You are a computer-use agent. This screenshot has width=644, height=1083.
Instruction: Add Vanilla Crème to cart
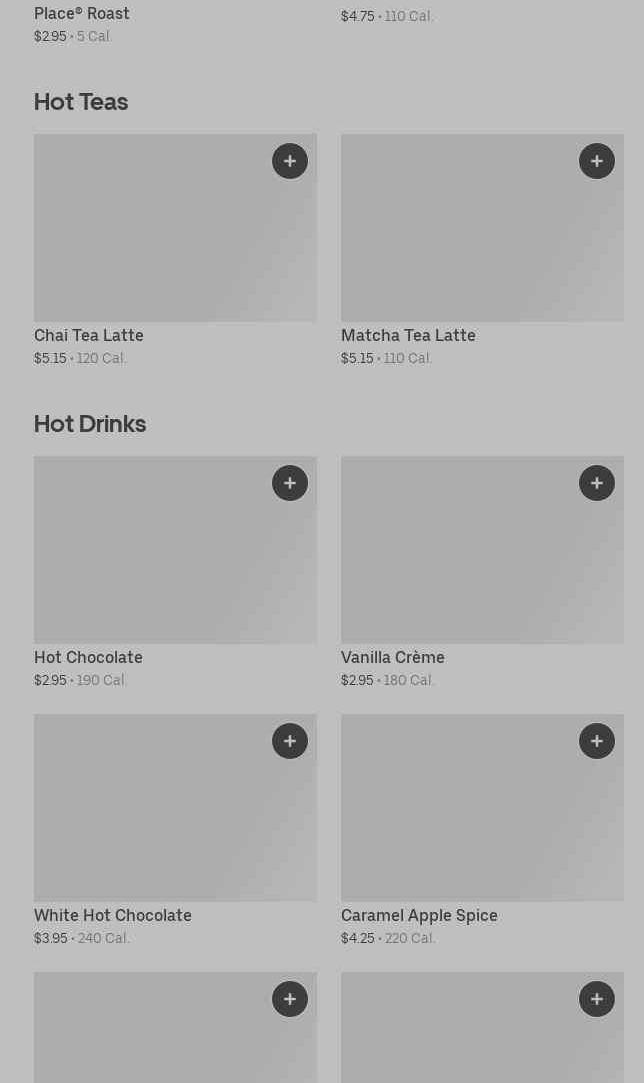[597, 483]
